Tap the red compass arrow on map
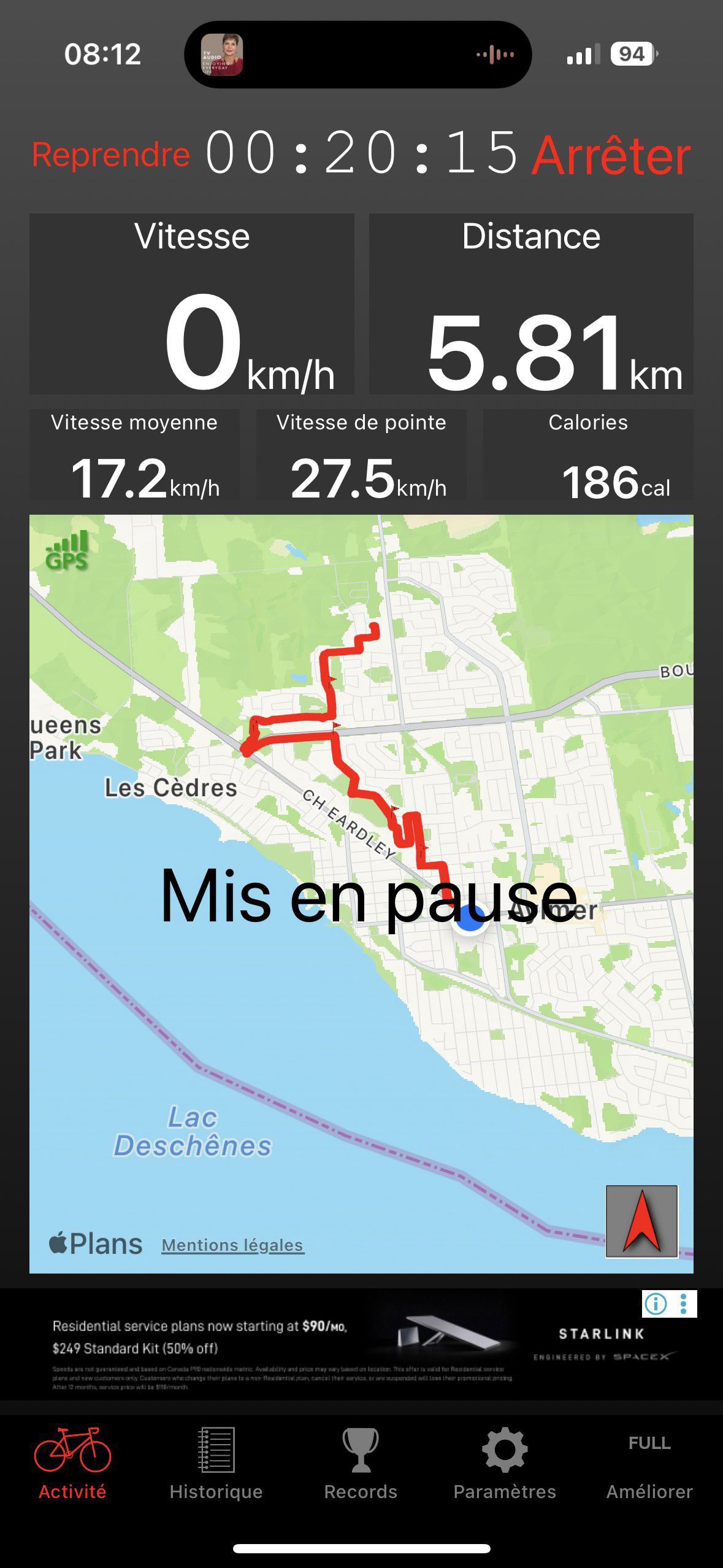Viewport: 723px width, 1568px height. click(x=641, y=1221)
